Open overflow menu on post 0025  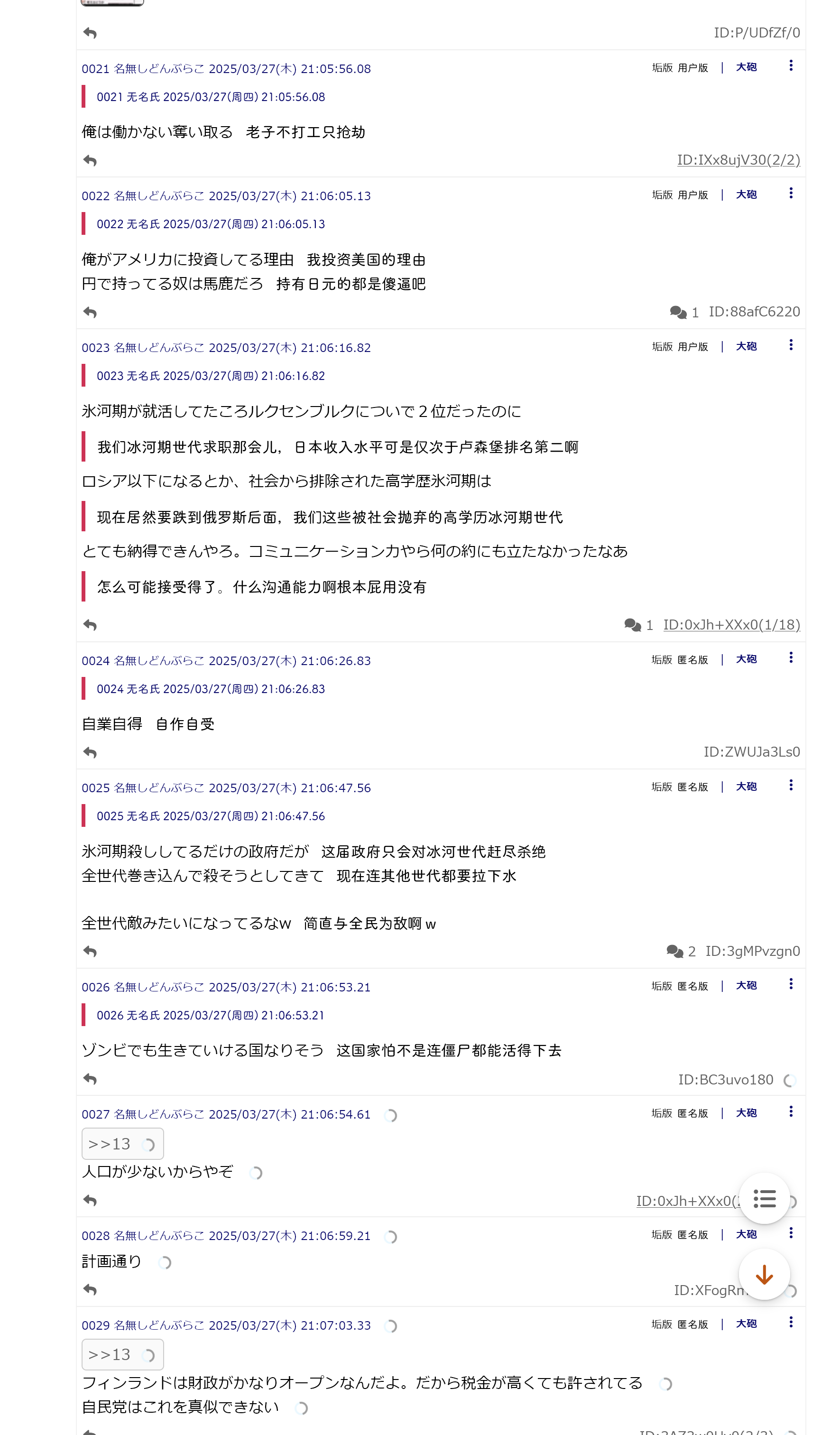(791, 786)
